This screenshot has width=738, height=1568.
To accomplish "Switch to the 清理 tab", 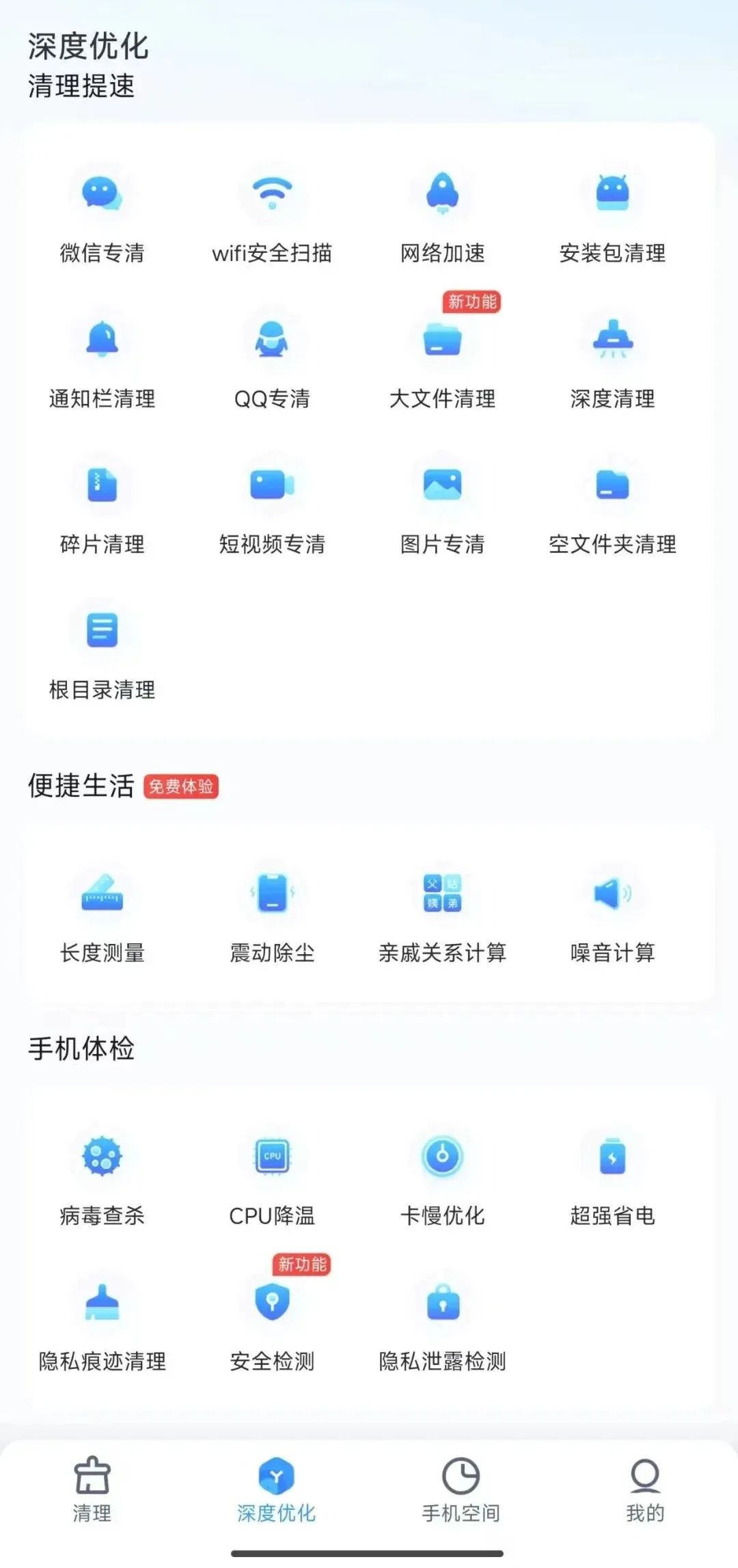I will tap(92, 1490).
